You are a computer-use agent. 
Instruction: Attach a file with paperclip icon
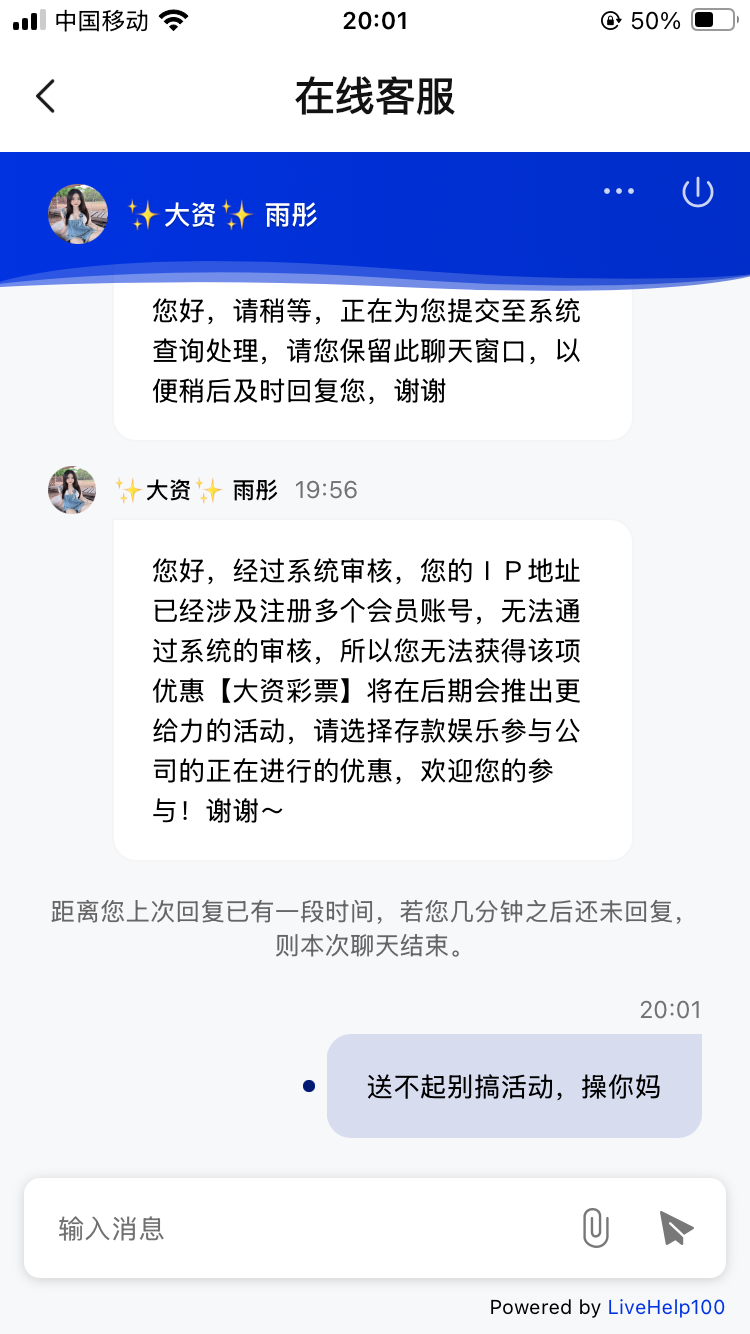[595, 1228]
